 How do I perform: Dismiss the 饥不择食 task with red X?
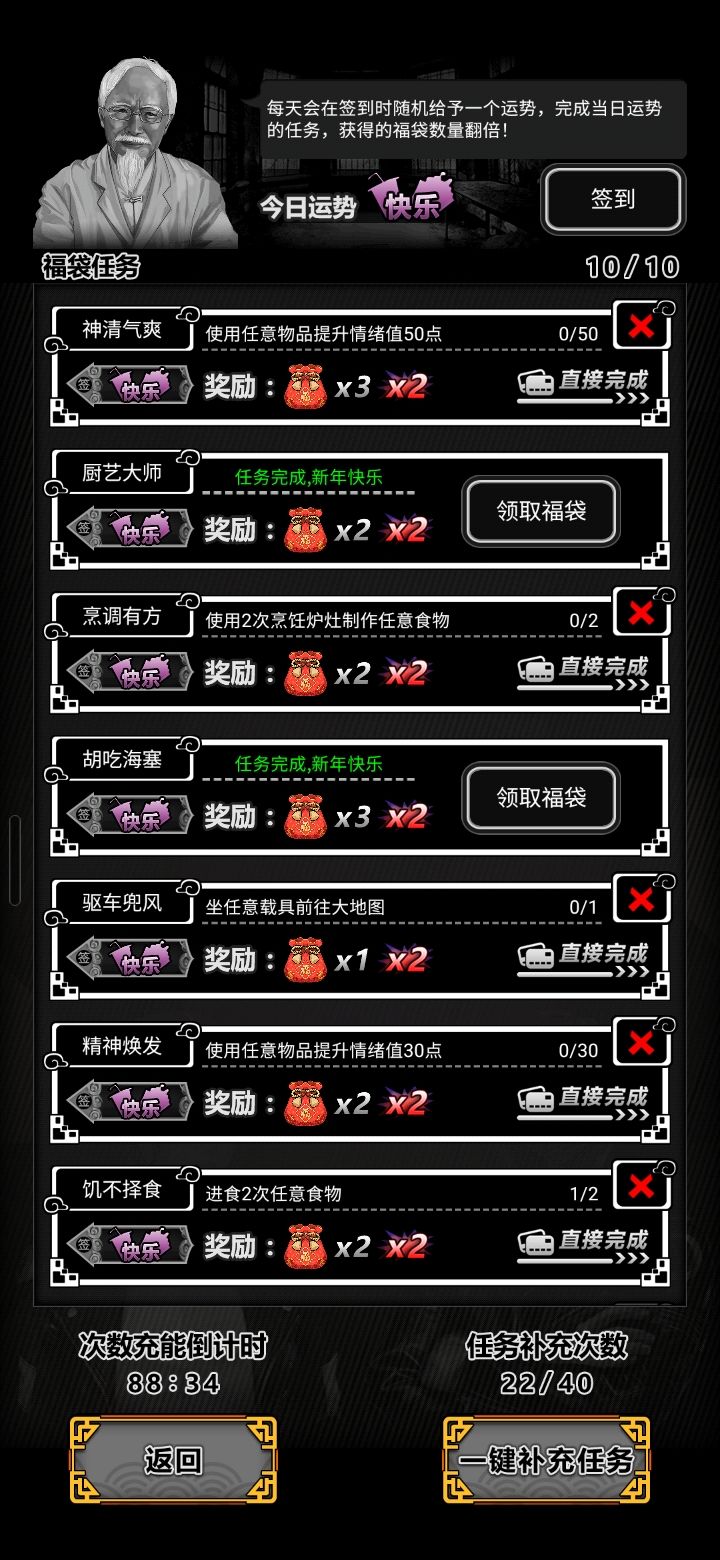click(641, 1185)
